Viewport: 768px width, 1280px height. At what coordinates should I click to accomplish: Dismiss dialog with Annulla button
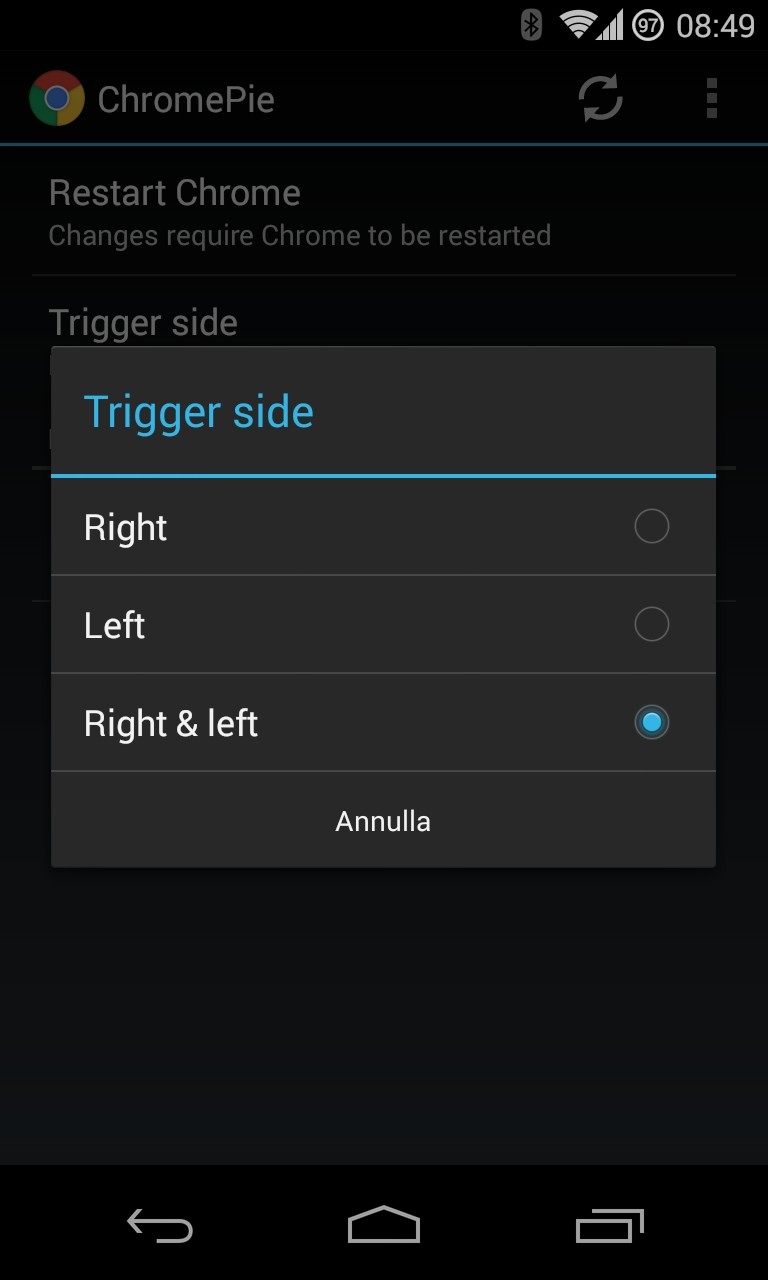coord(383,821)
